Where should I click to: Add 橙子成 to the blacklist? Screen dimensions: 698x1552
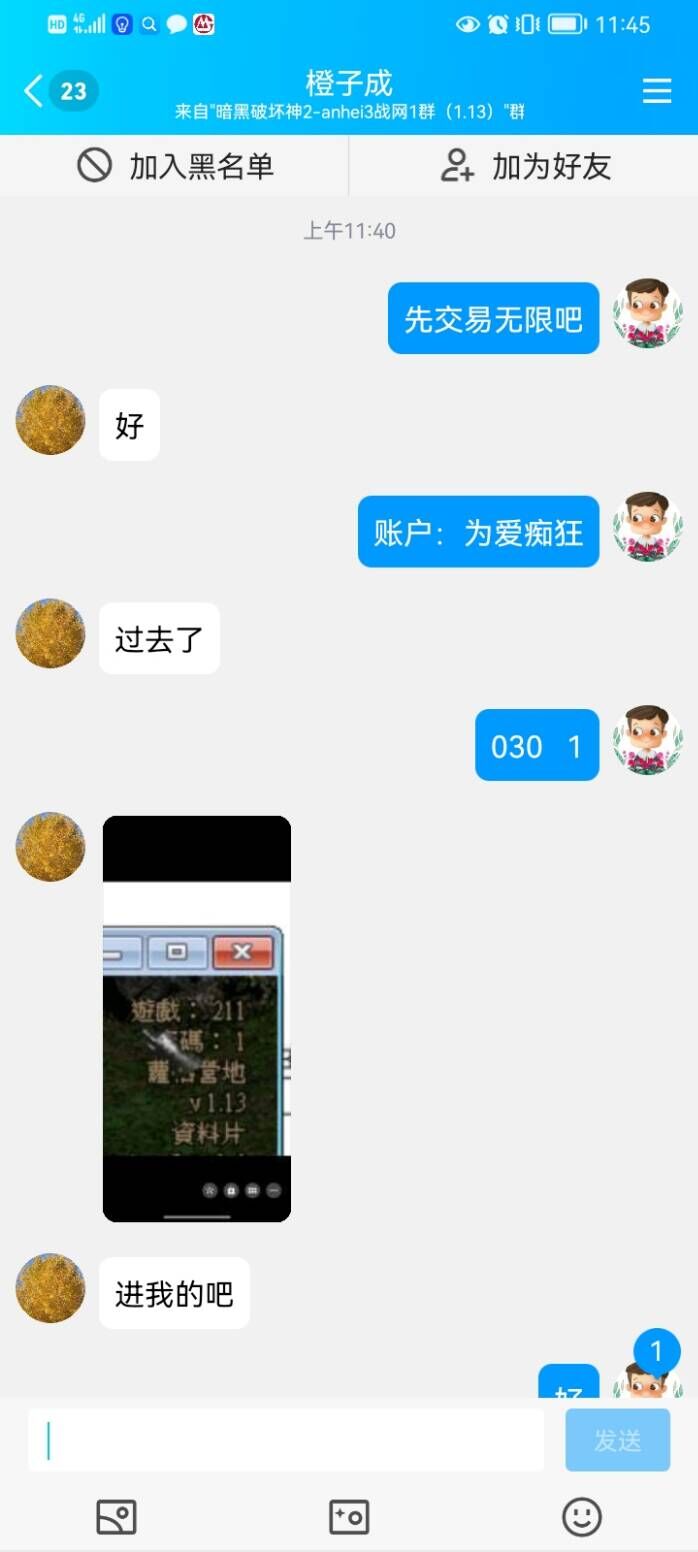176,166
